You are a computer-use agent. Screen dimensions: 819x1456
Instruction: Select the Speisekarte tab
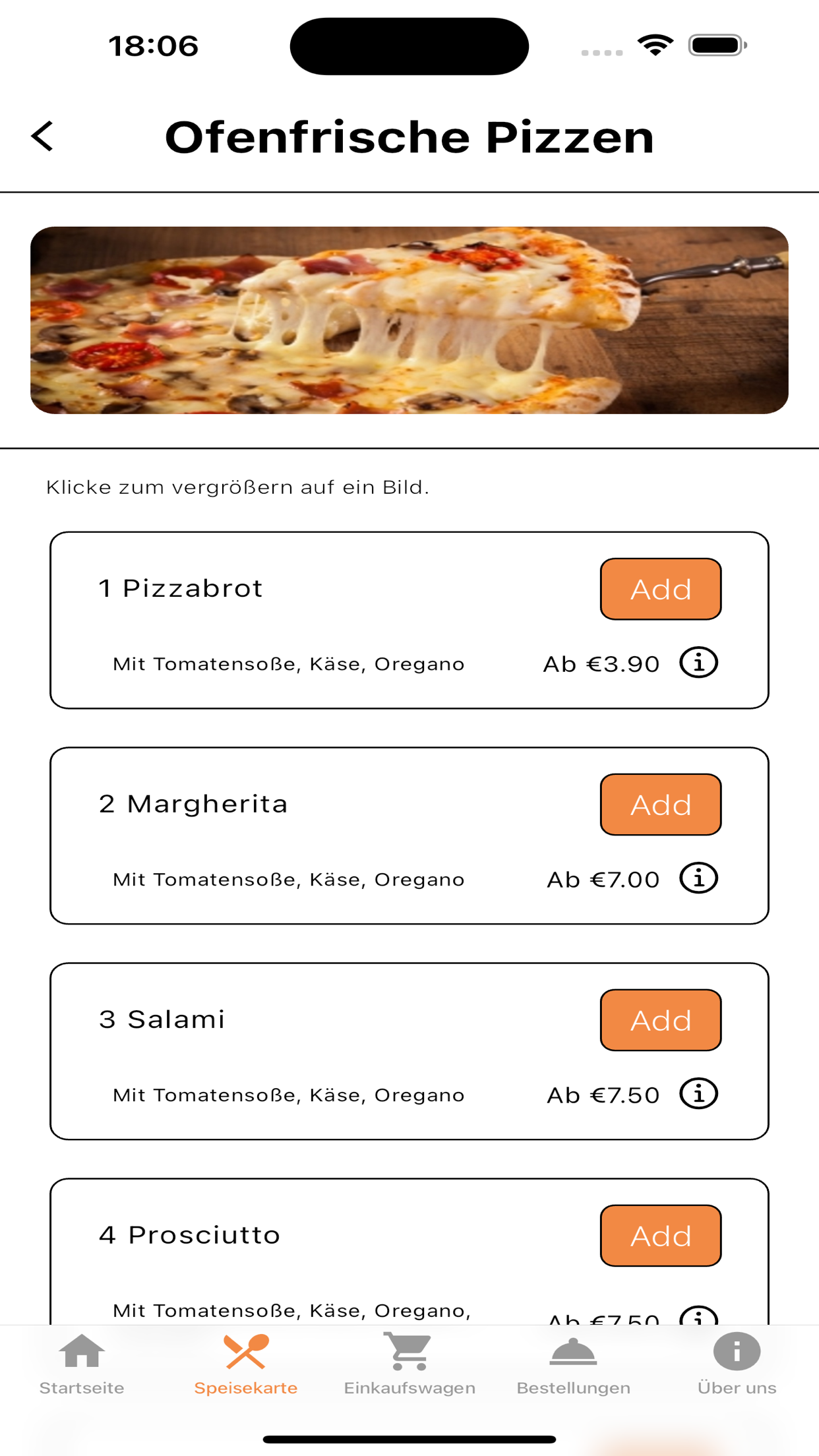tap(246, 1364)
